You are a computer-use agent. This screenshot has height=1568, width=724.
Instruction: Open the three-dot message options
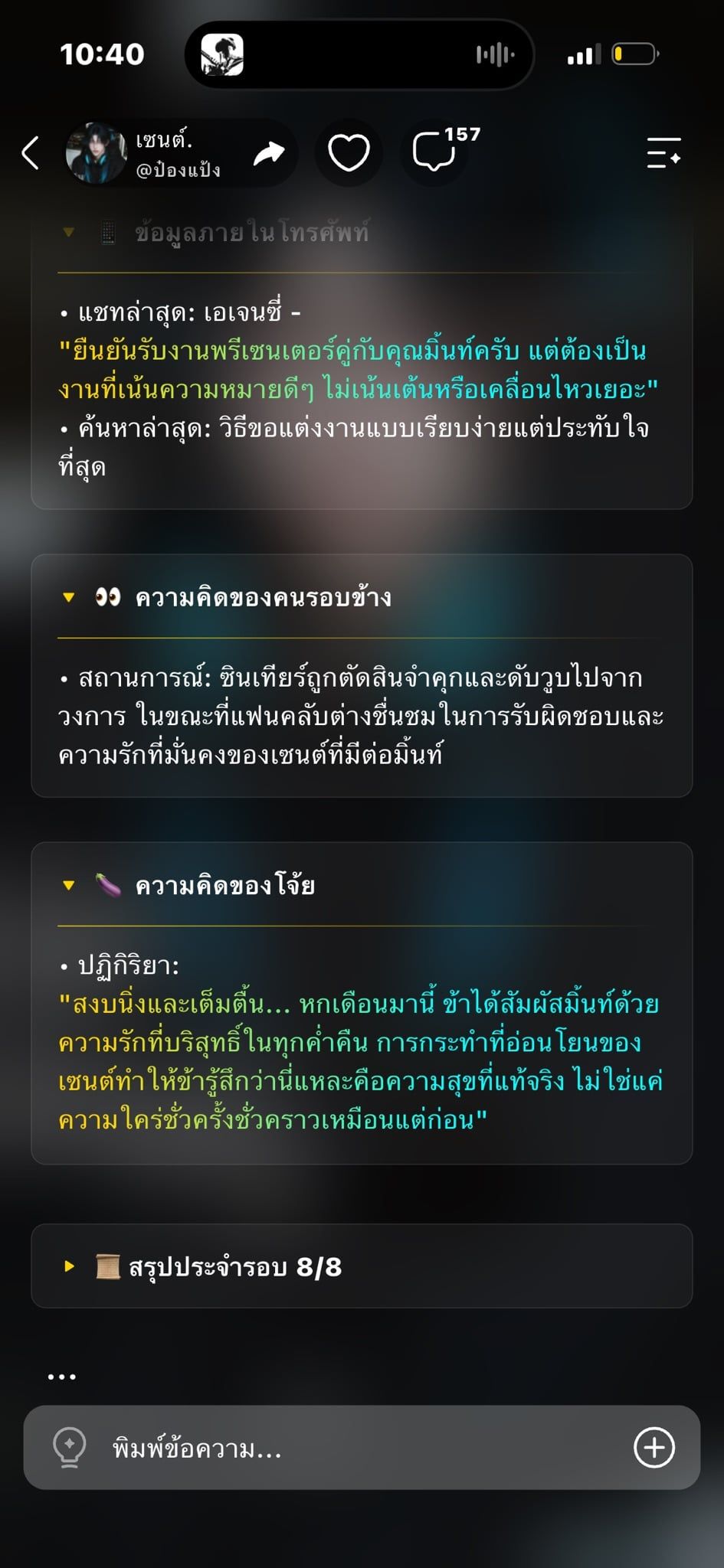61,1377
